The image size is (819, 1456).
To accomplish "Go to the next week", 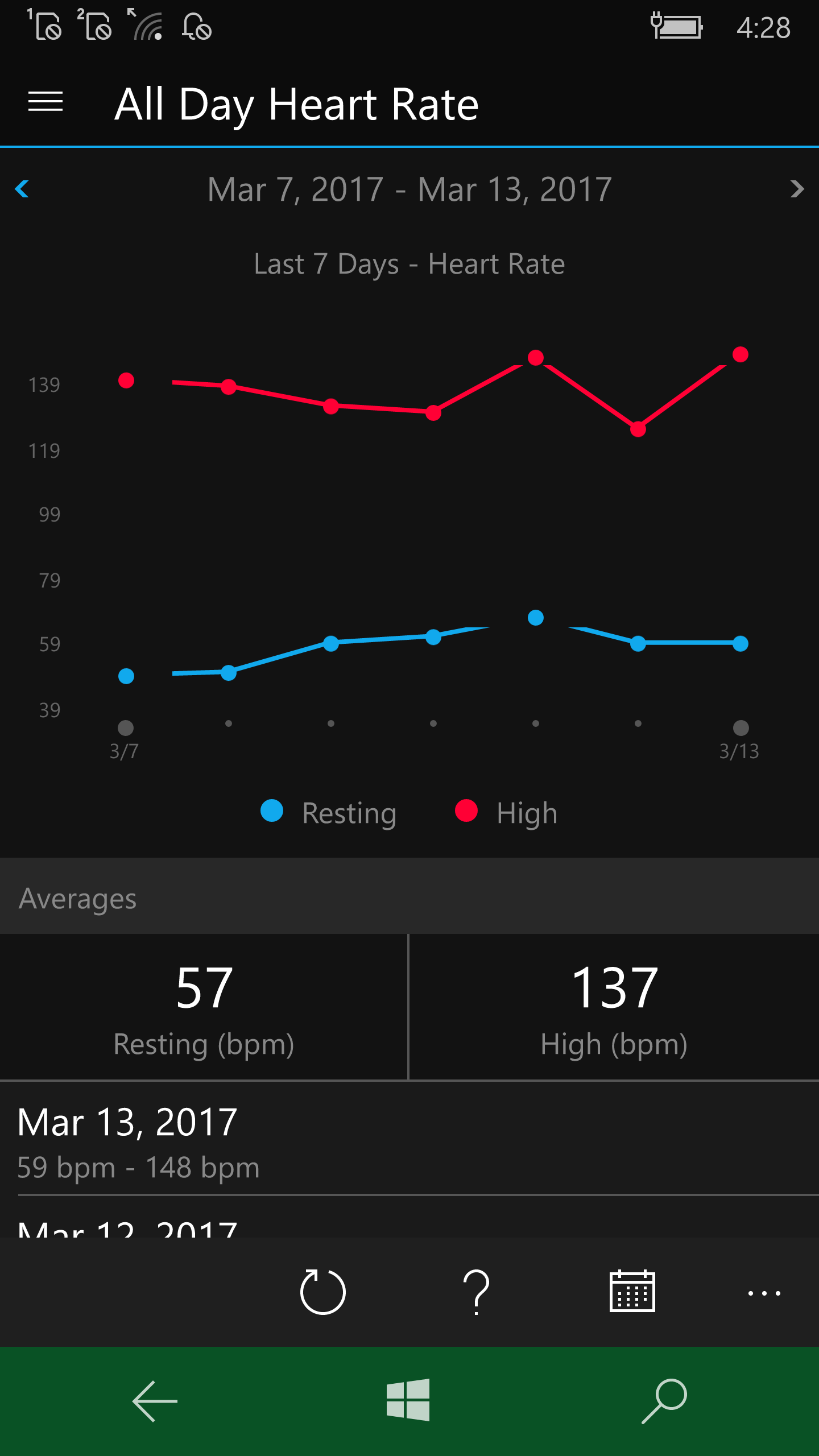I will (797, 189).
